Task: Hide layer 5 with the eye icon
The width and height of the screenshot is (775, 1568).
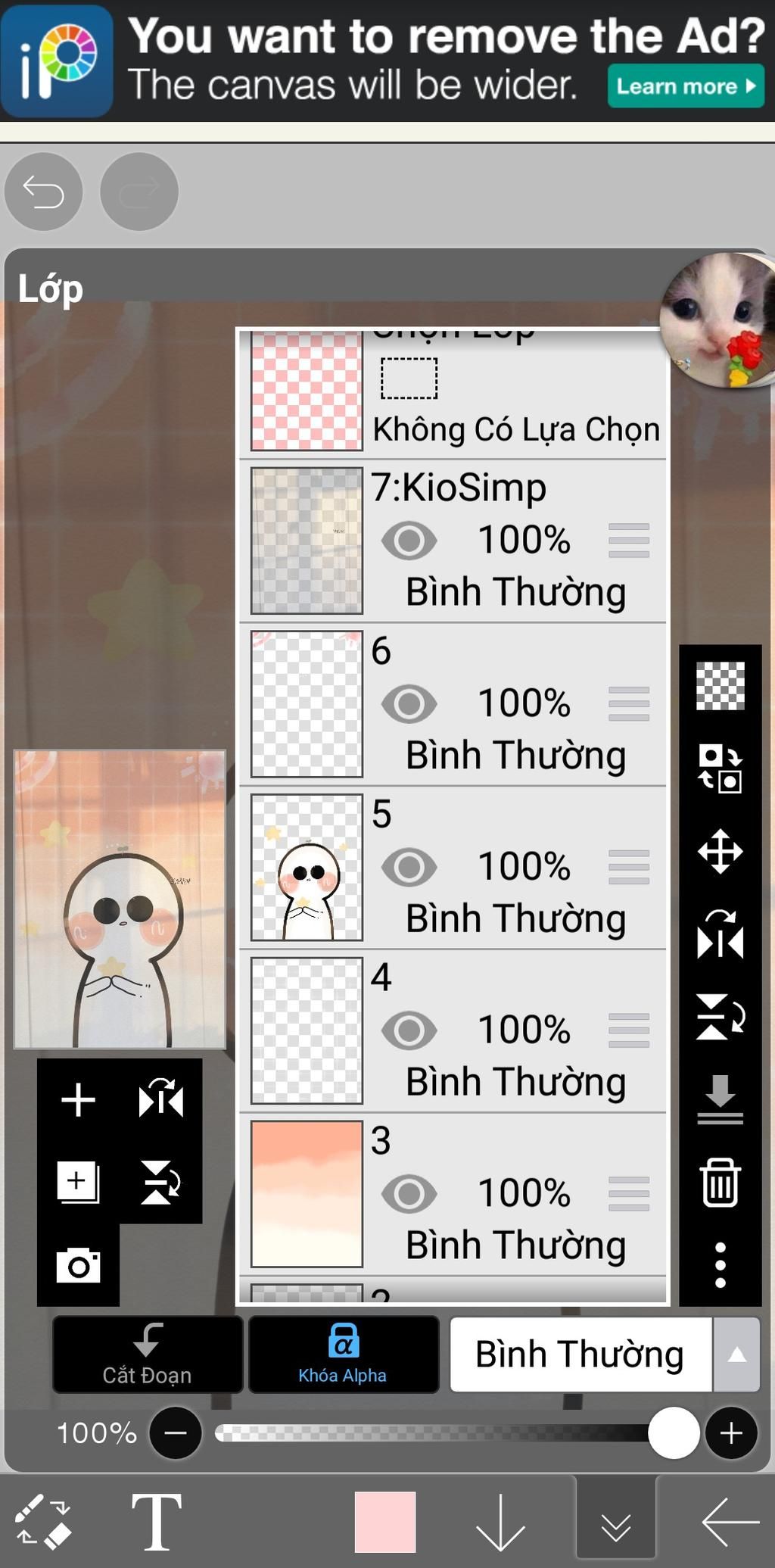Action: pos(409,868)
